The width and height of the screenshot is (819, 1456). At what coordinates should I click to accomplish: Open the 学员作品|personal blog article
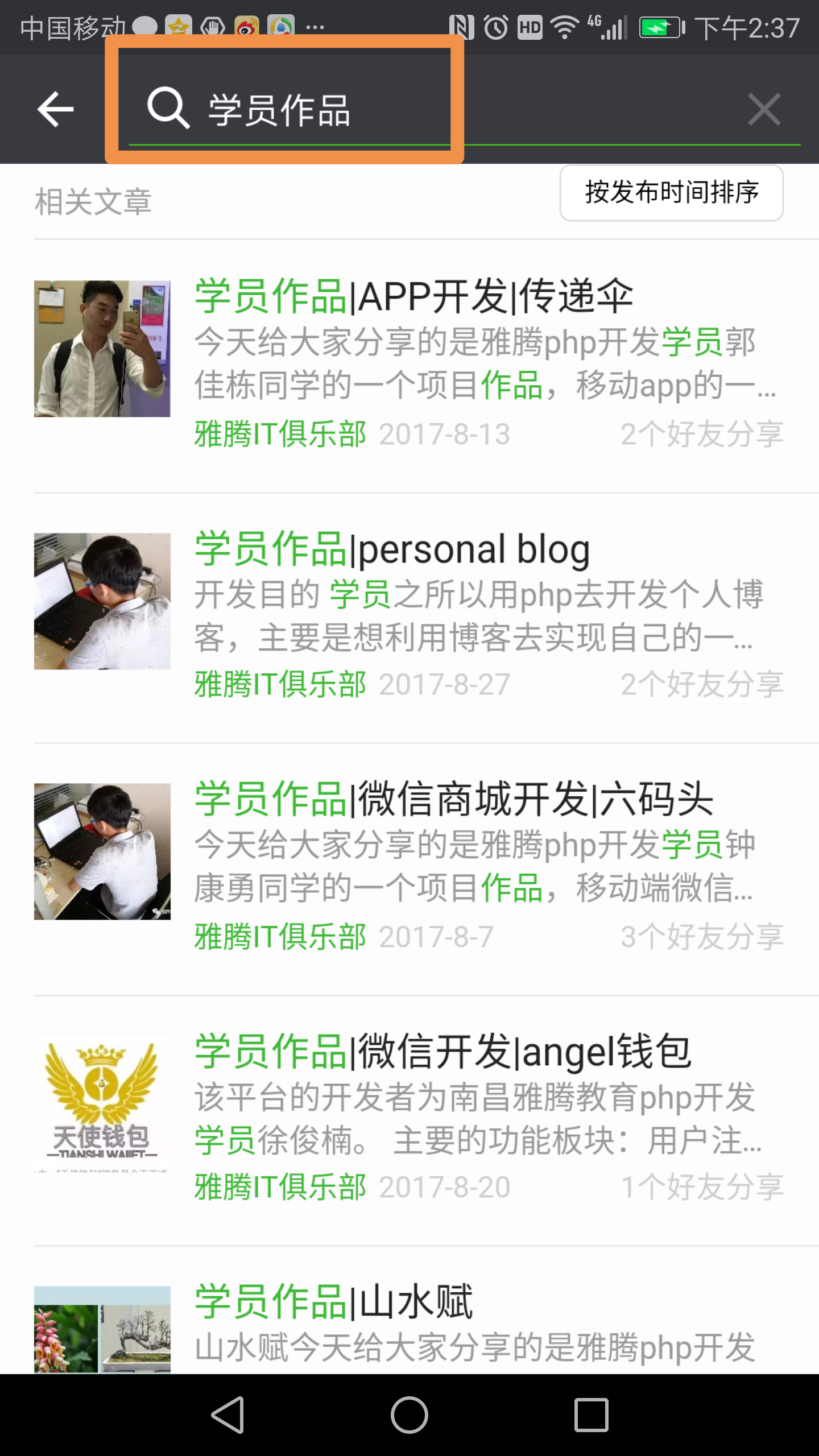coord(392,549)
